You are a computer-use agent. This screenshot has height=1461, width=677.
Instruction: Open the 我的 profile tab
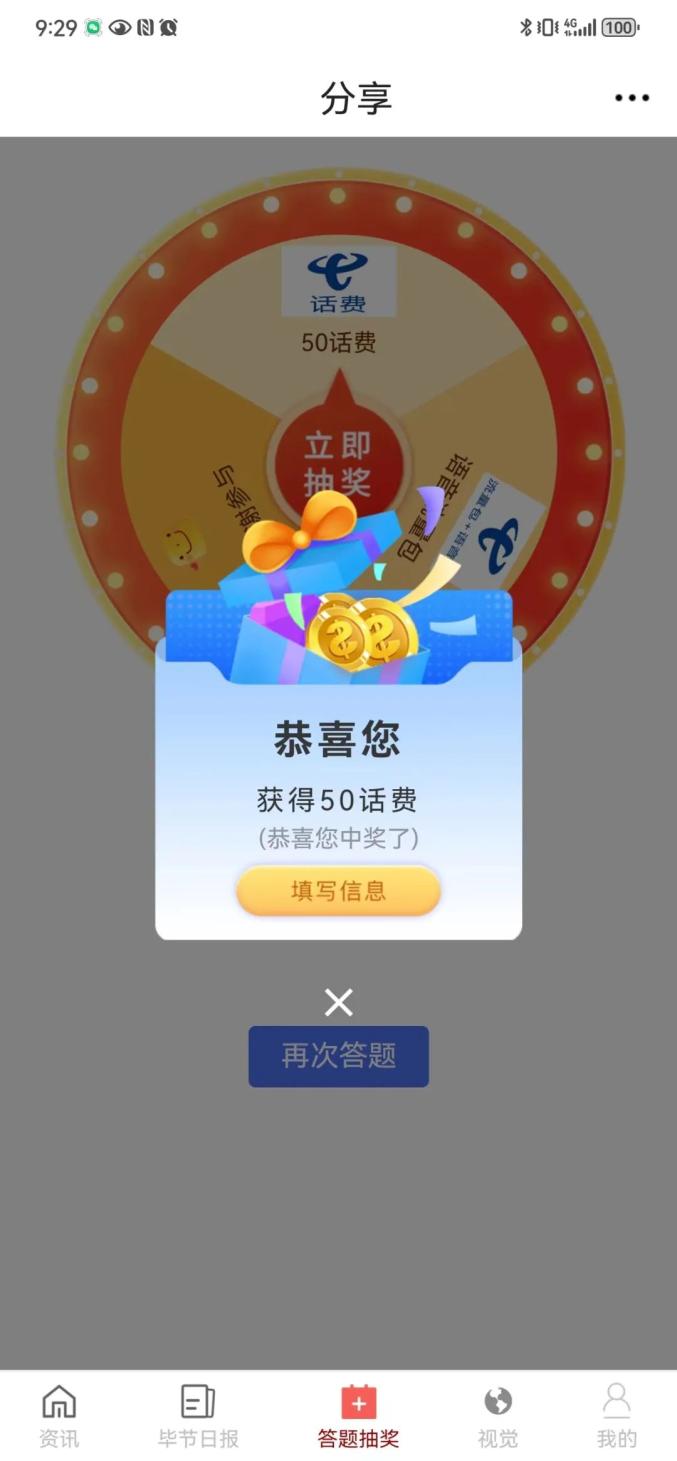pos(616,1416)
